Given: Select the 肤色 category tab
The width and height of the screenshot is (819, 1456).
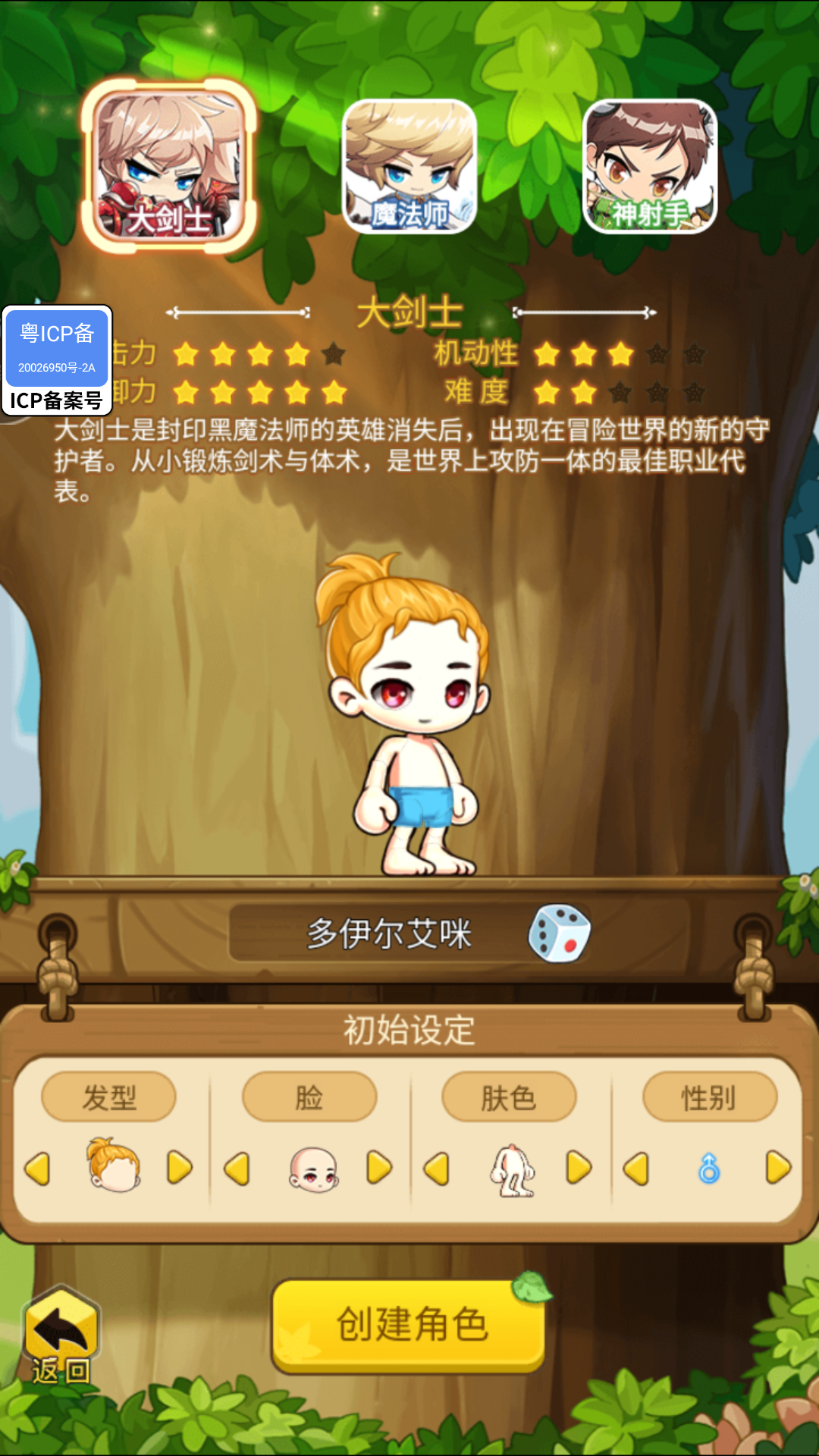Looking at the screenshot, I should click(x=510, y=1096).
